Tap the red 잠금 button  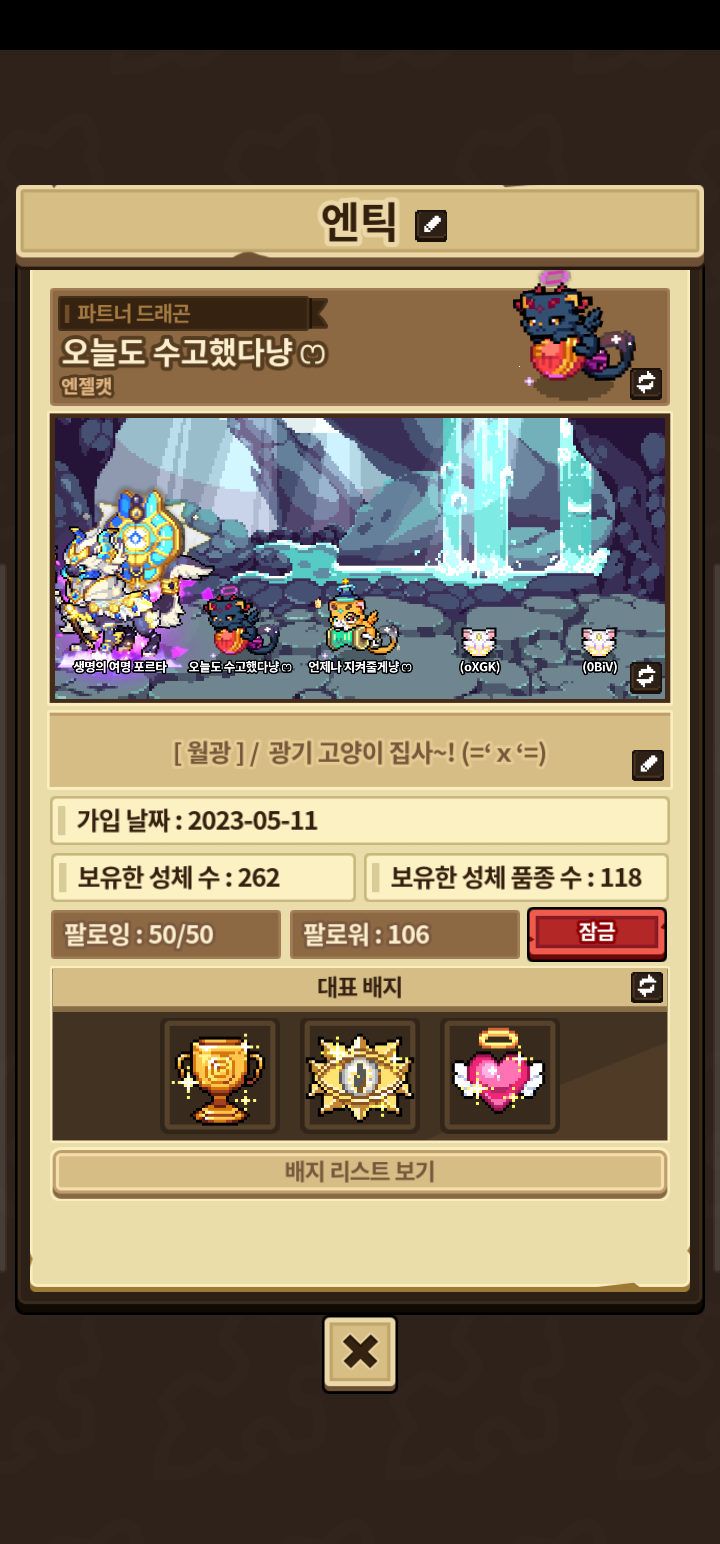tap(597, 933)
